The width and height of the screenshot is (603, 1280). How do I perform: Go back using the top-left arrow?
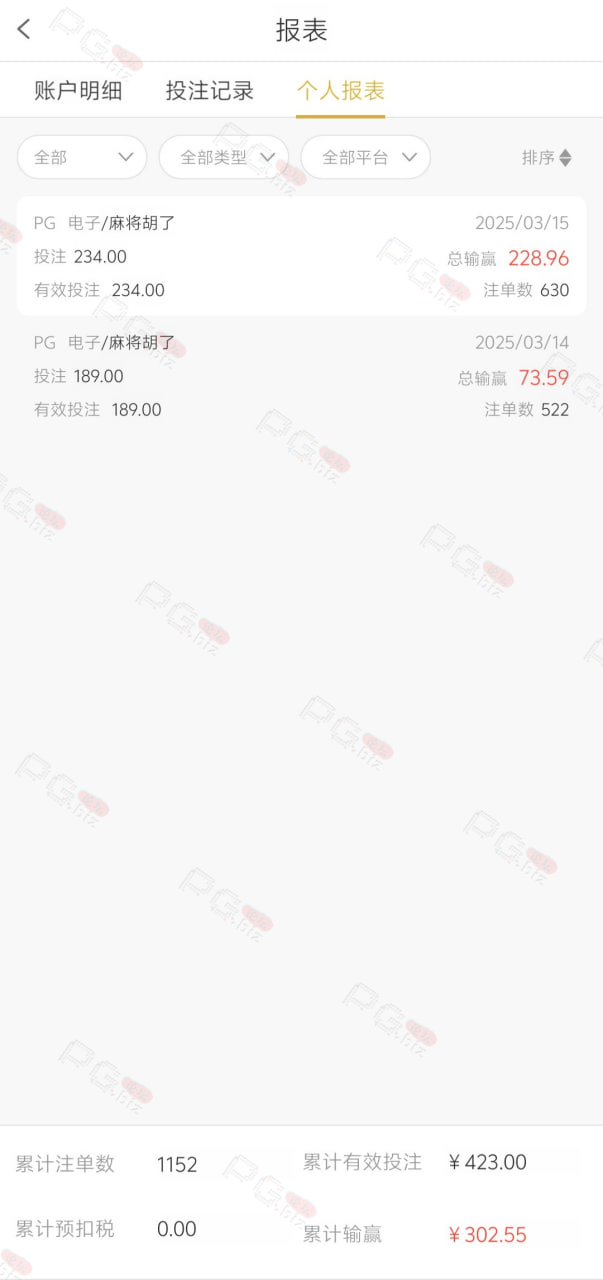(24, 30)
